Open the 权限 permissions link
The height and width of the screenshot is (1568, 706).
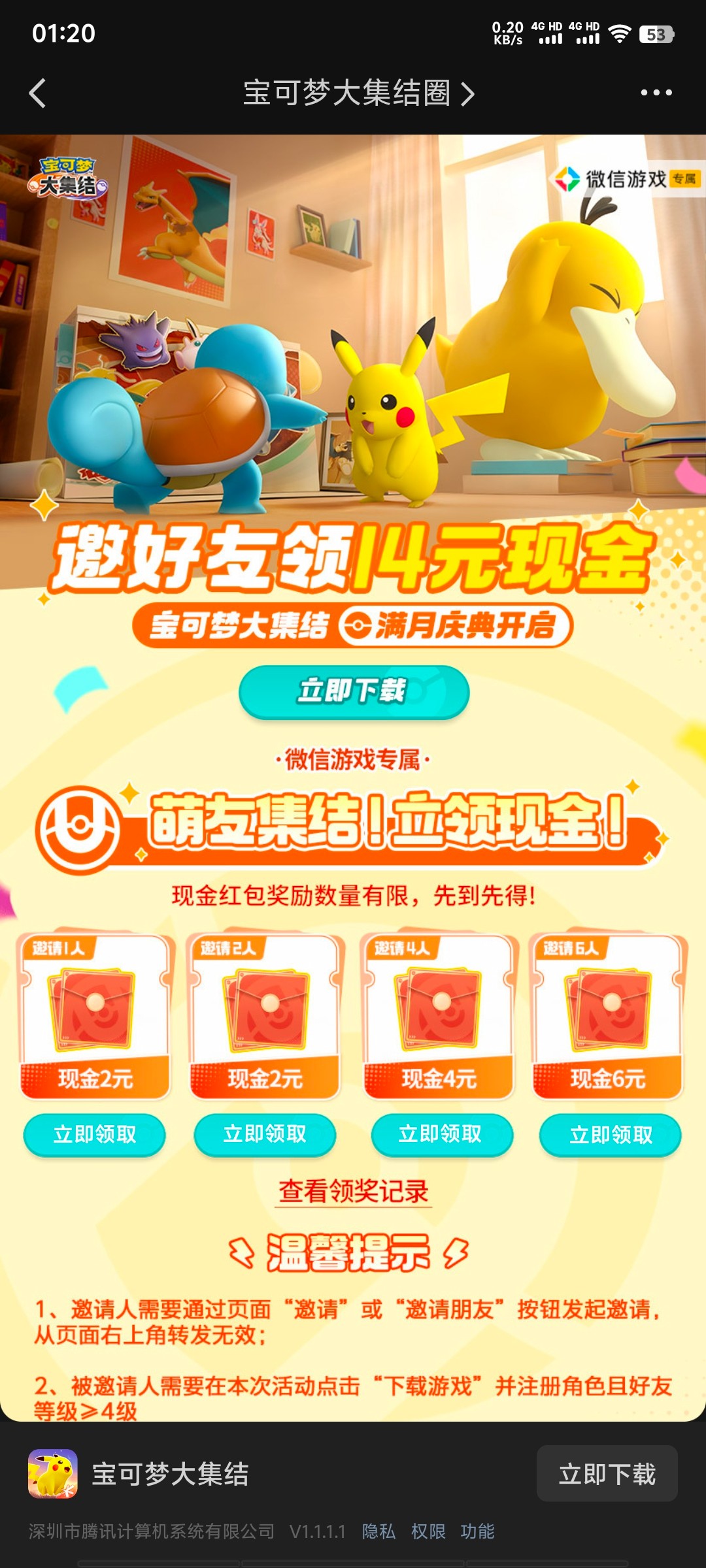coord(428,1531)
